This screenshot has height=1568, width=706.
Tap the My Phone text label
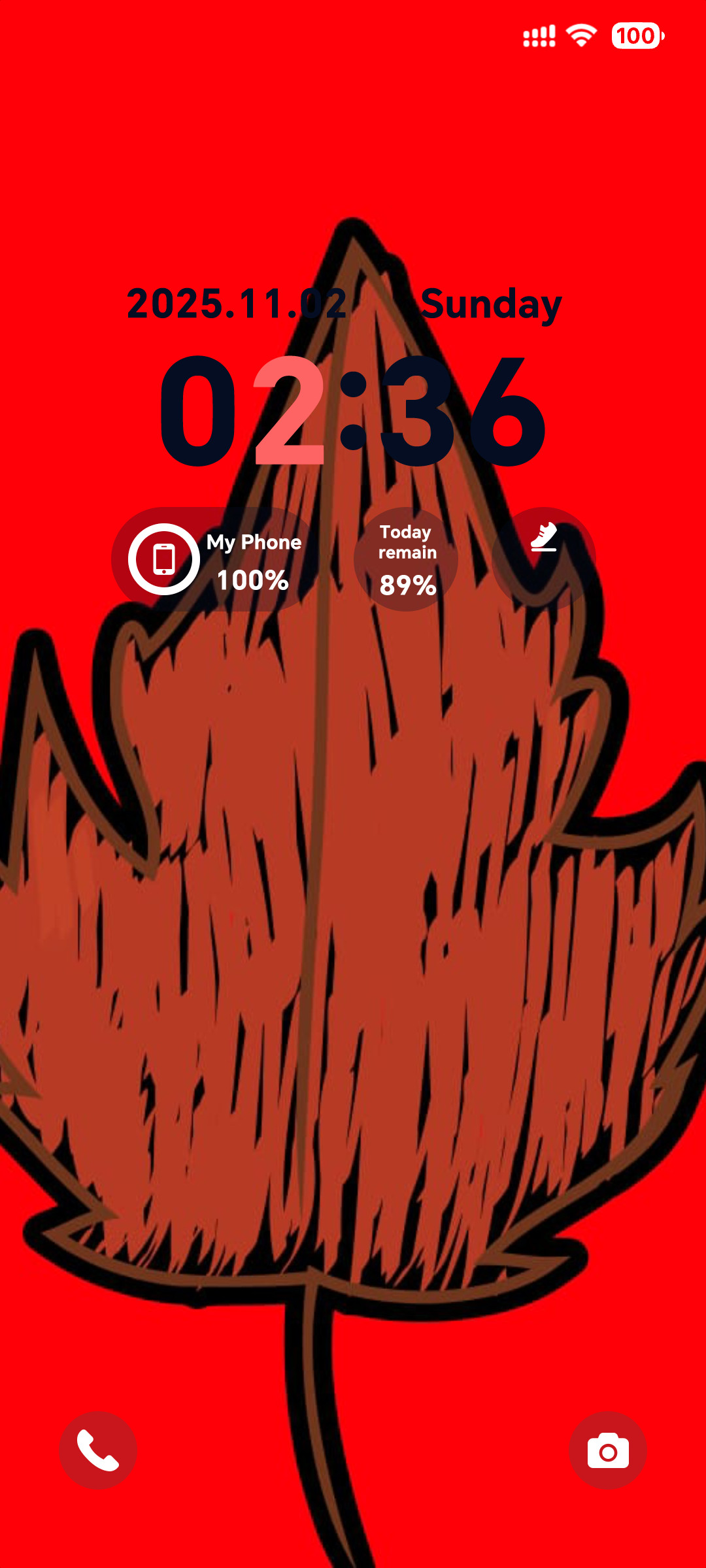(254, 541)
